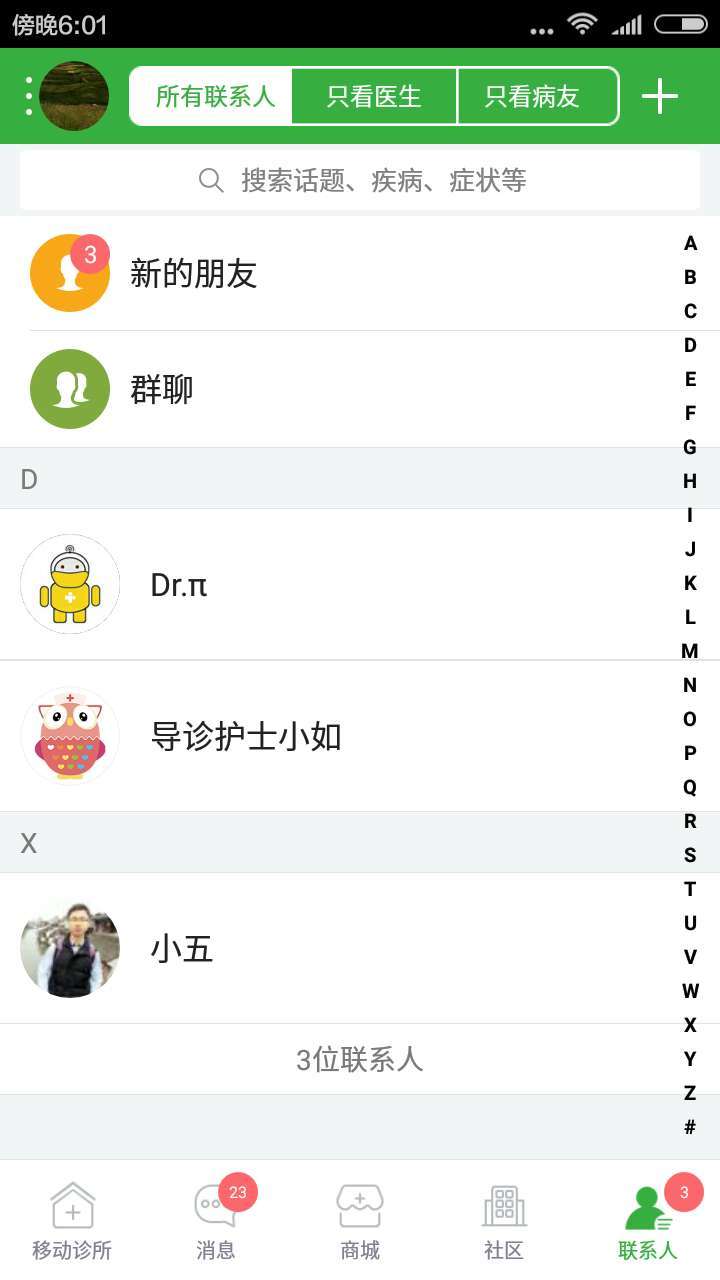Select the 所有联系人 segment
Image resolution: width=720 pixels, height=1280 pixels.
coord(214,96)
